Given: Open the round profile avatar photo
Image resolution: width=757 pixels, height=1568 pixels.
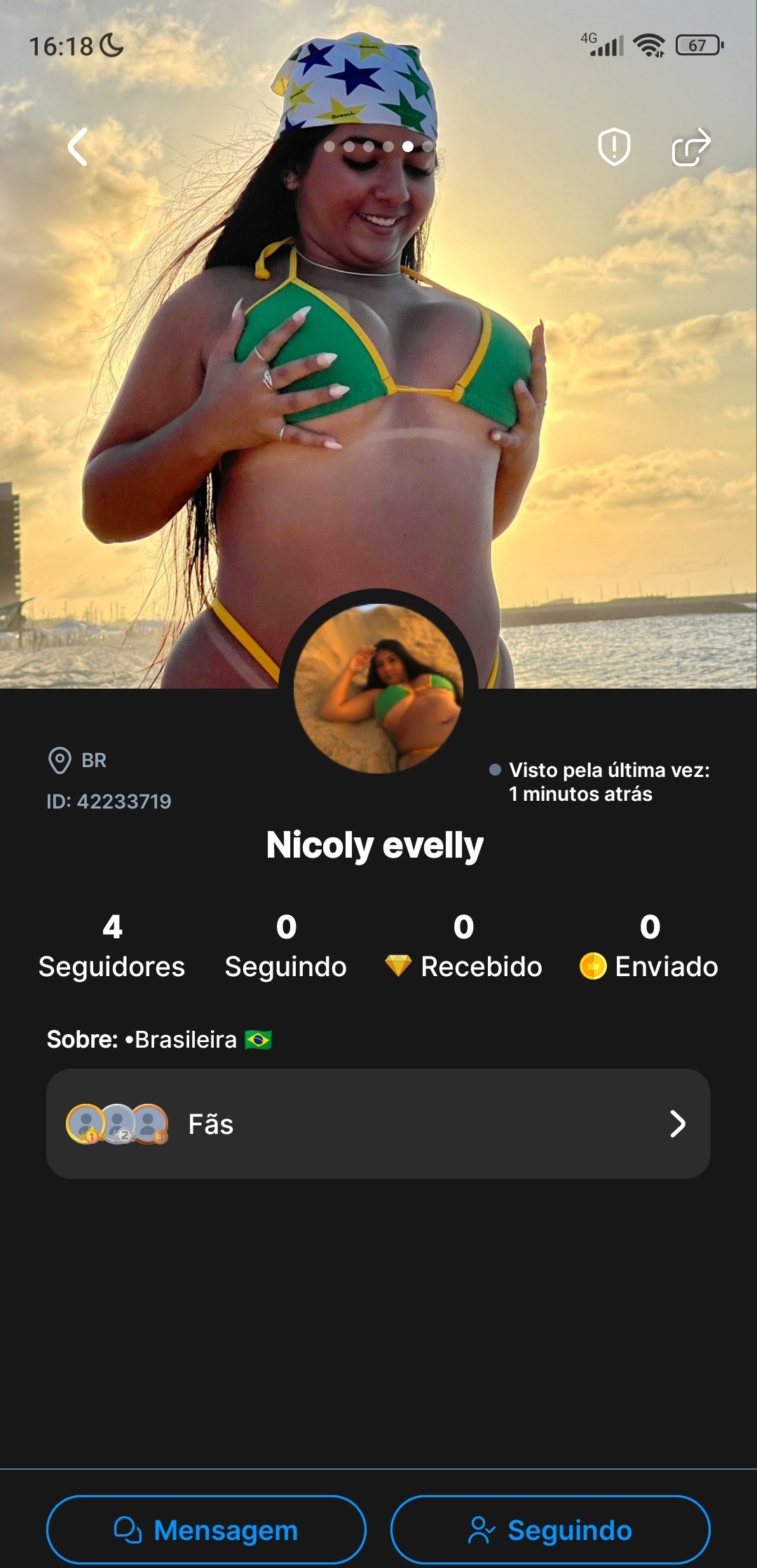Looking at the screenshot, I should (x=378, y=689).
